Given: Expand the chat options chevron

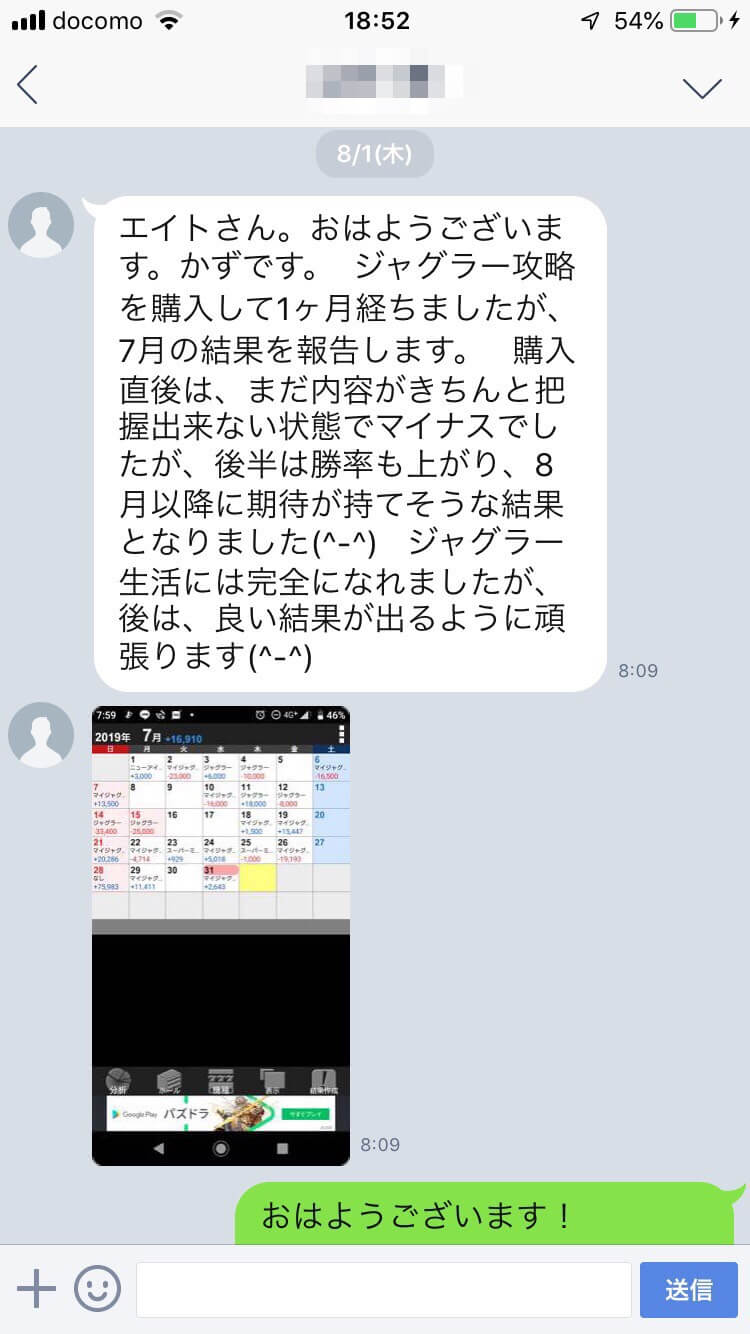Looking at the screenshot, I should point(702,88).
